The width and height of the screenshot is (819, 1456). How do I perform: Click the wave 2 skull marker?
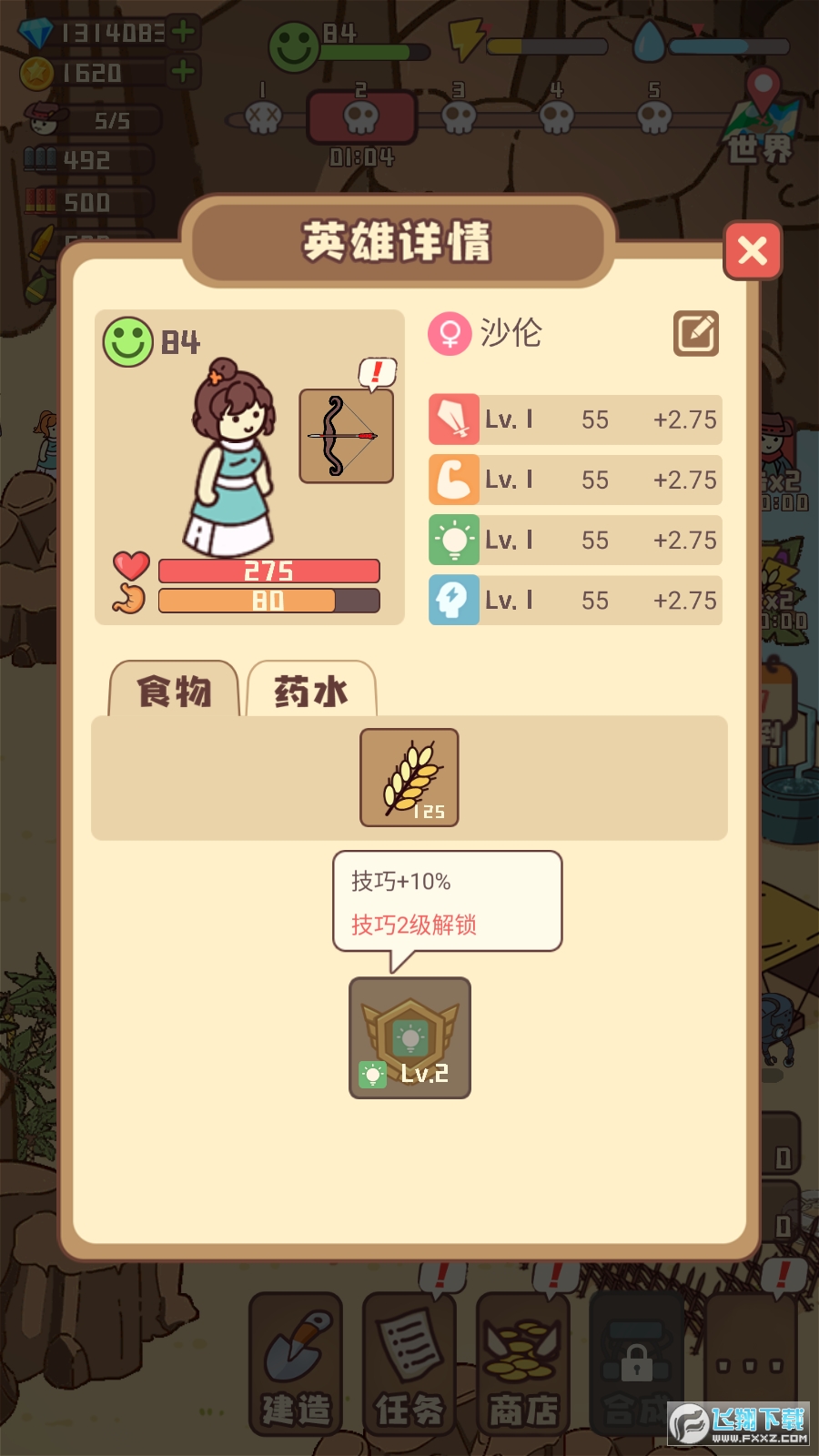click(x=361, y=116)
